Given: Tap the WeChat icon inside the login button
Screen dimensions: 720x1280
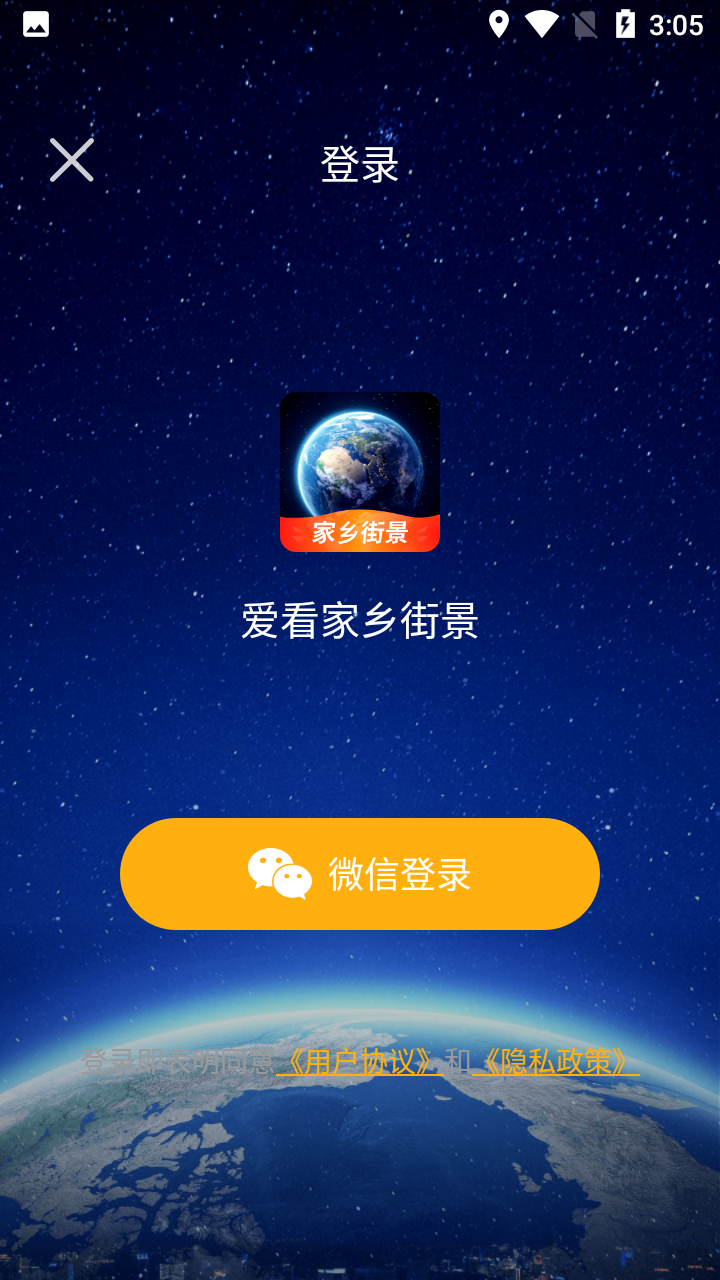Looking at the screenshot, I should (278, 872).
